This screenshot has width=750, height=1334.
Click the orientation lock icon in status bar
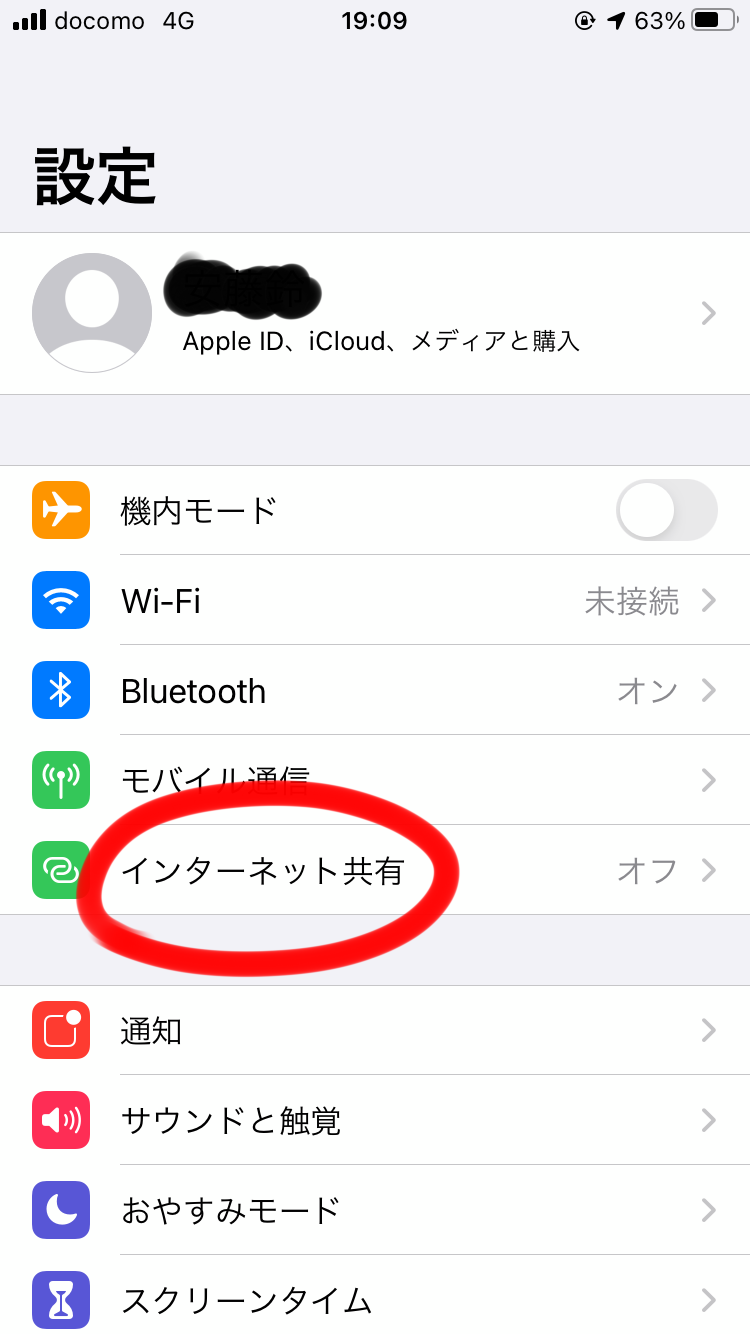[584, 20]
